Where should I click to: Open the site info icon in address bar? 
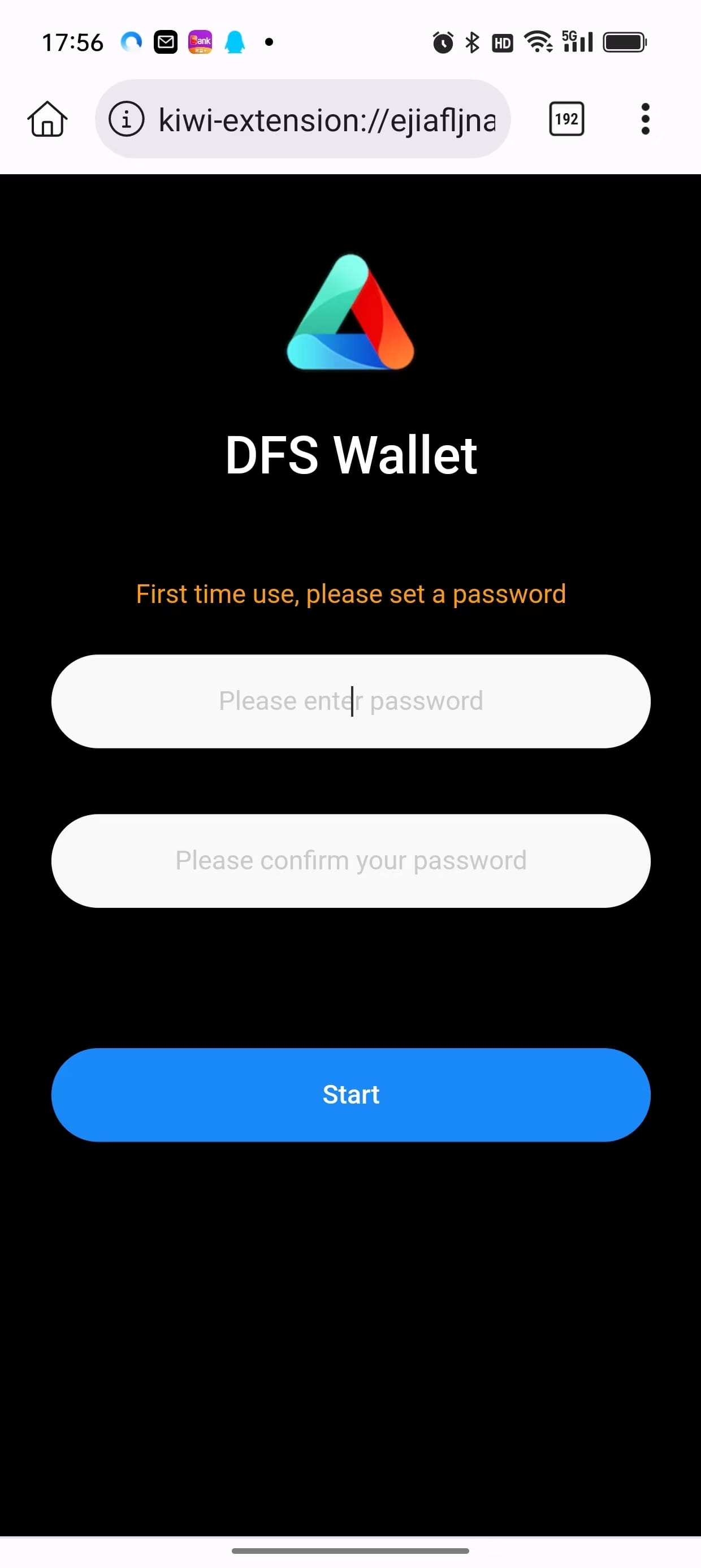[127, 119]
